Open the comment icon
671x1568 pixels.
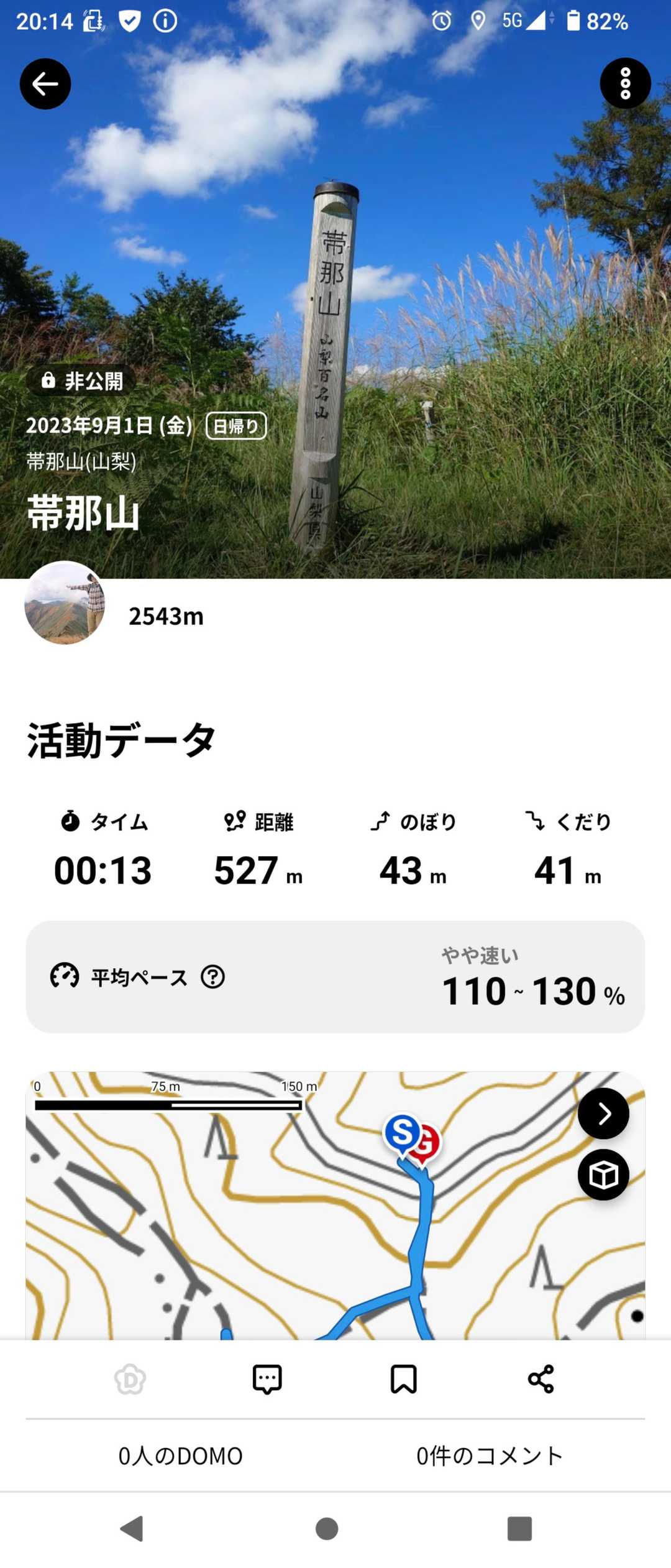tap(267, 1379)
